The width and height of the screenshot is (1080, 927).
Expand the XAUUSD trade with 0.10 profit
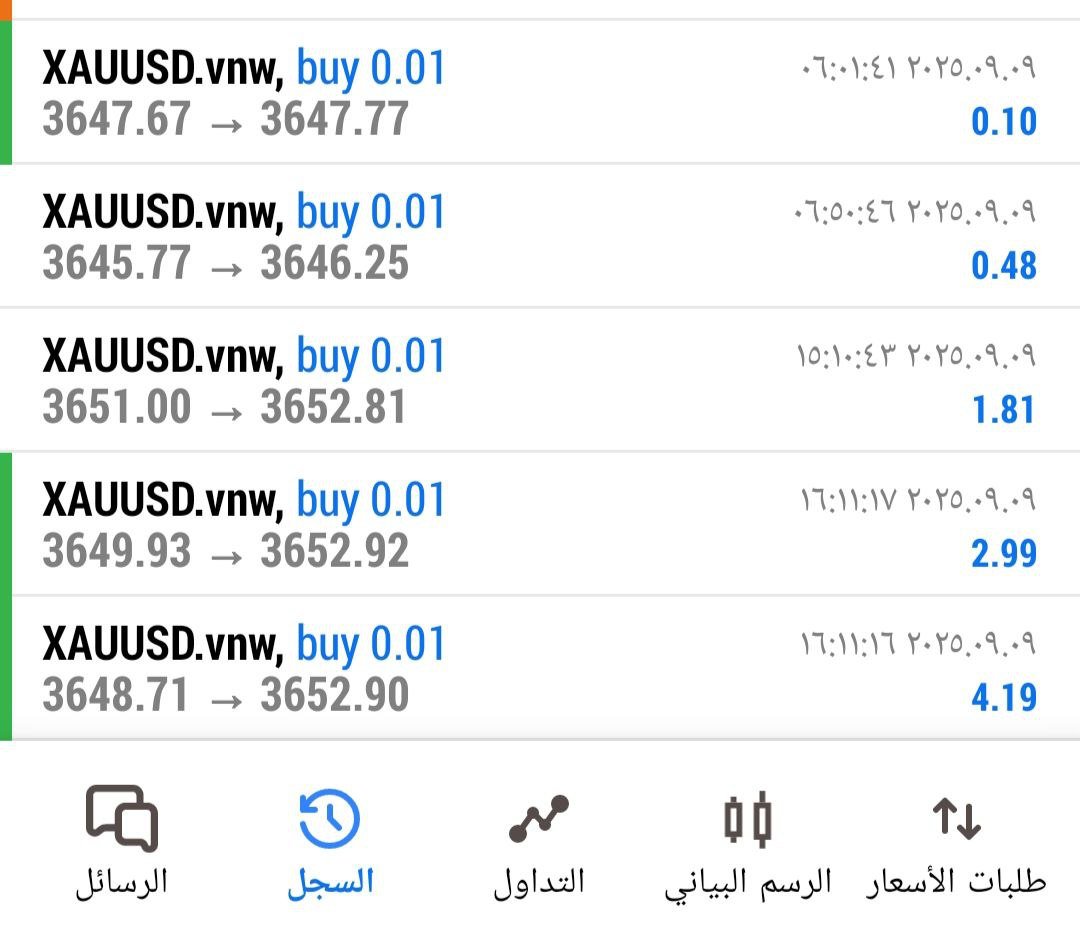coord(540,93)
